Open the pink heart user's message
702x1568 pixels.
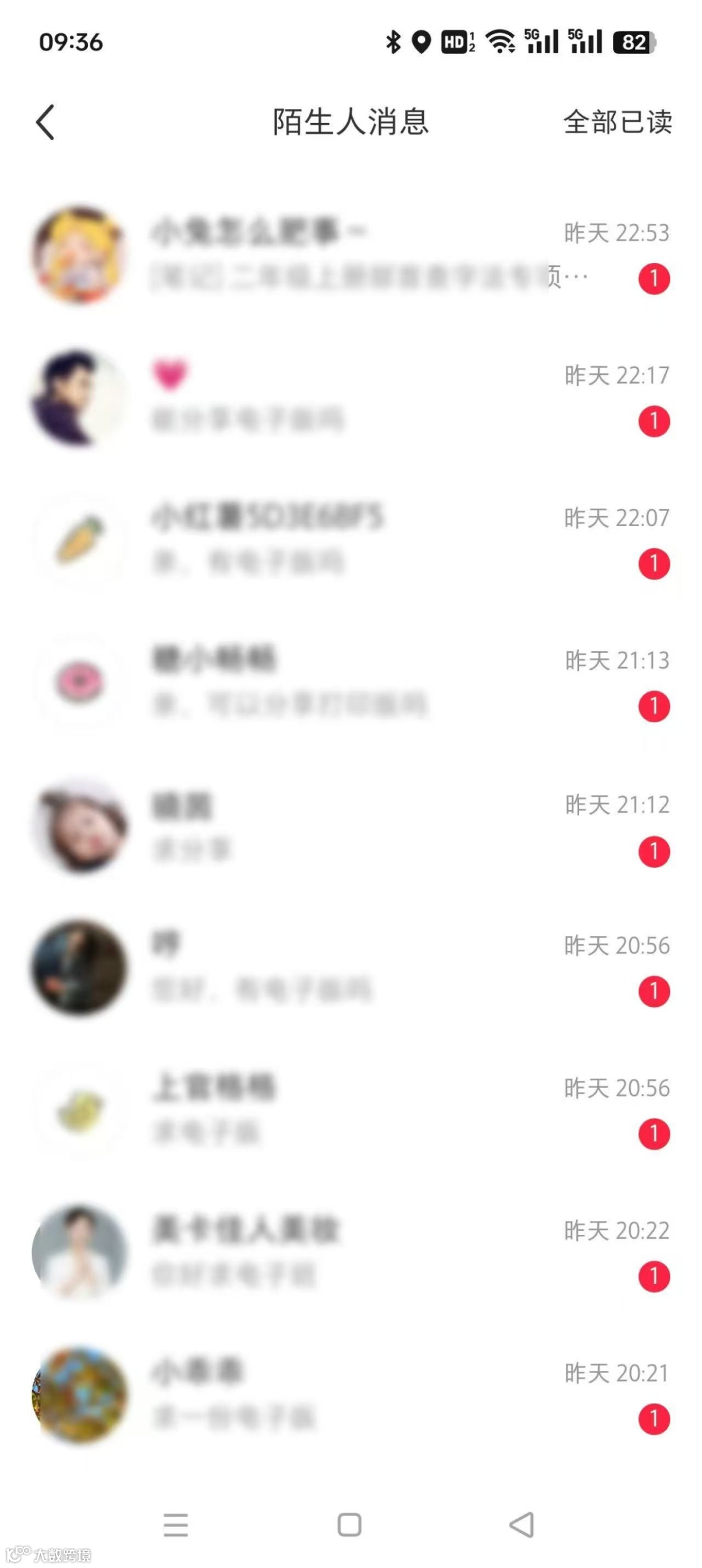coord(351,398)
